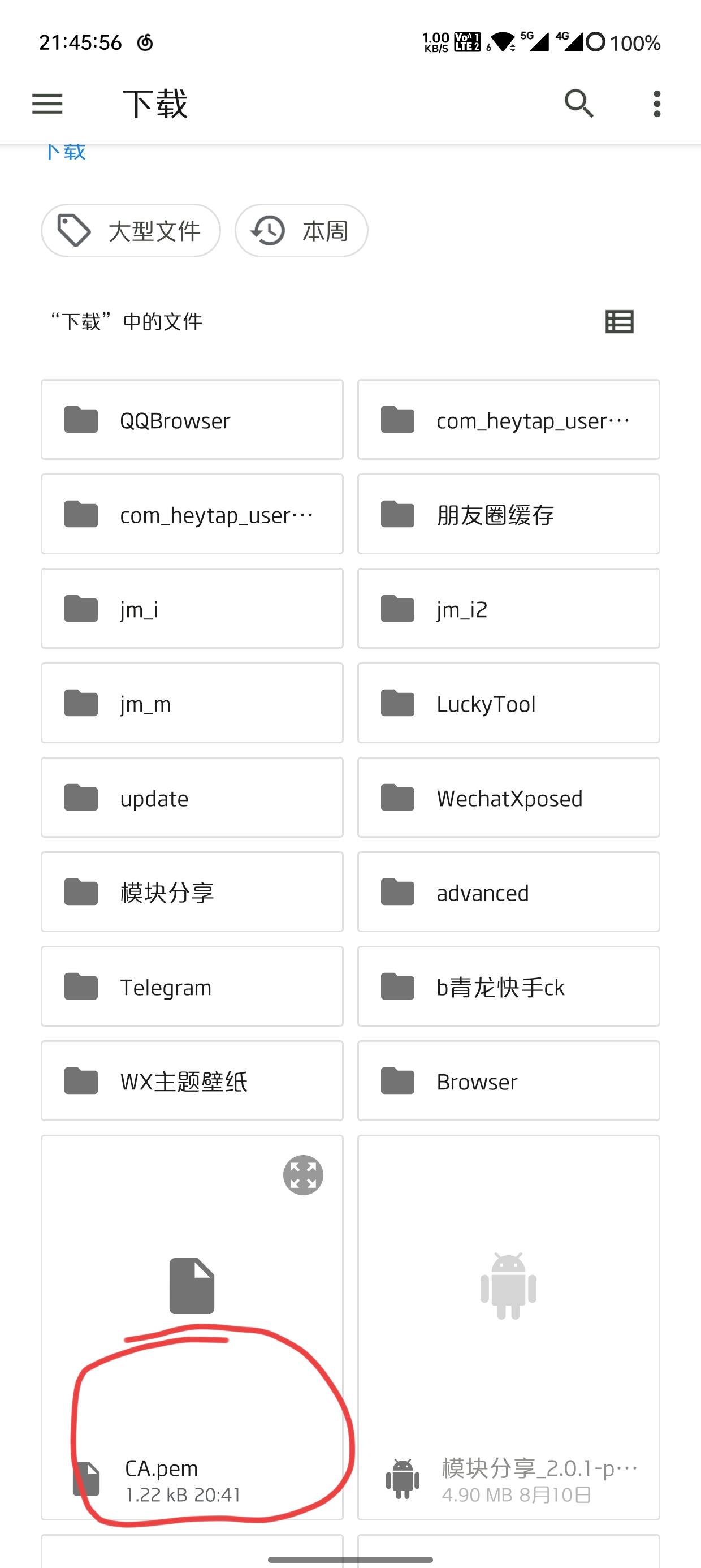Open the jm_m folder

point(192,703)
